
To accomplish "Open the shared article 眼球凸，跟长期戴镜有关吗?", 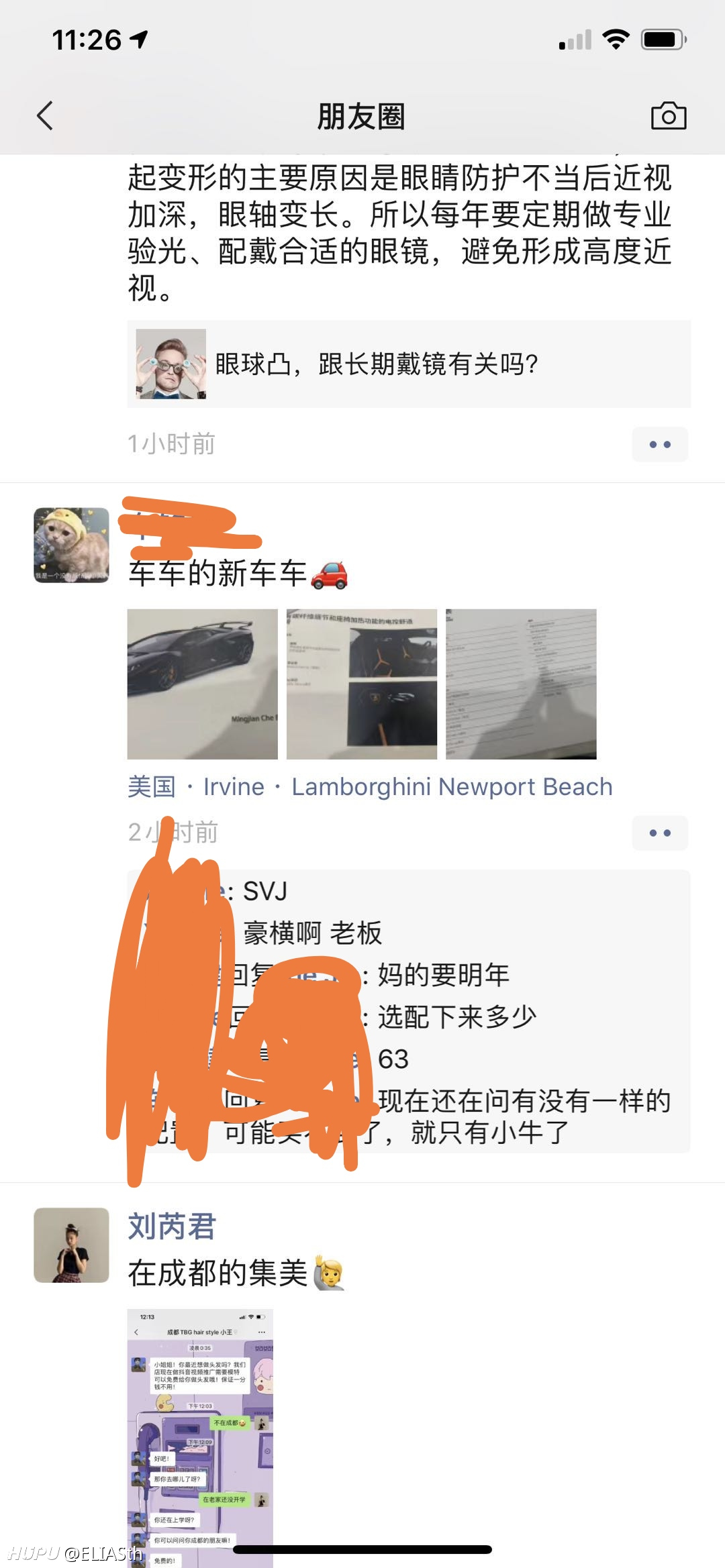I will [x=409, y=364].
